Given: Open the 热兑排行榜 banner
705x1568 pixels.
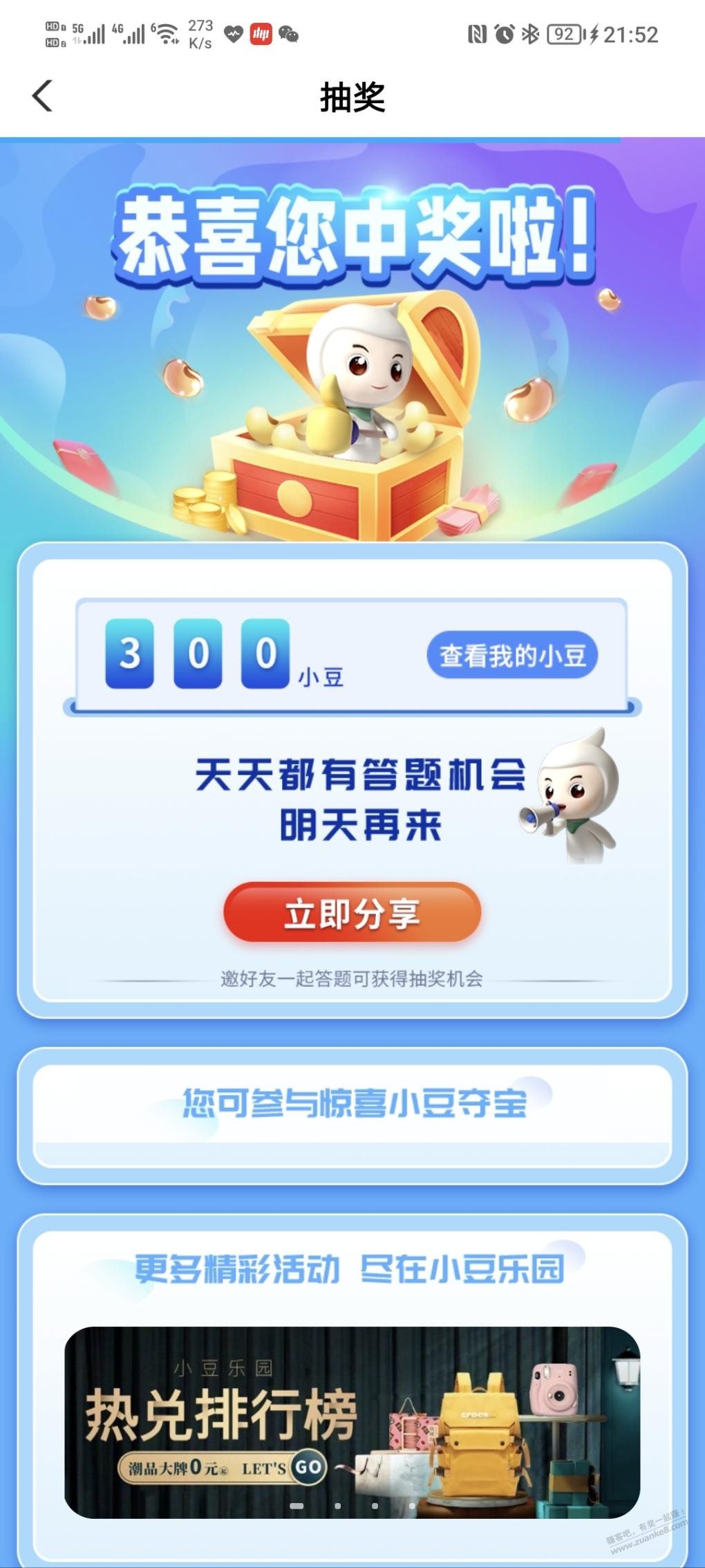Looking at the screenshot, I should point(352,1421).
